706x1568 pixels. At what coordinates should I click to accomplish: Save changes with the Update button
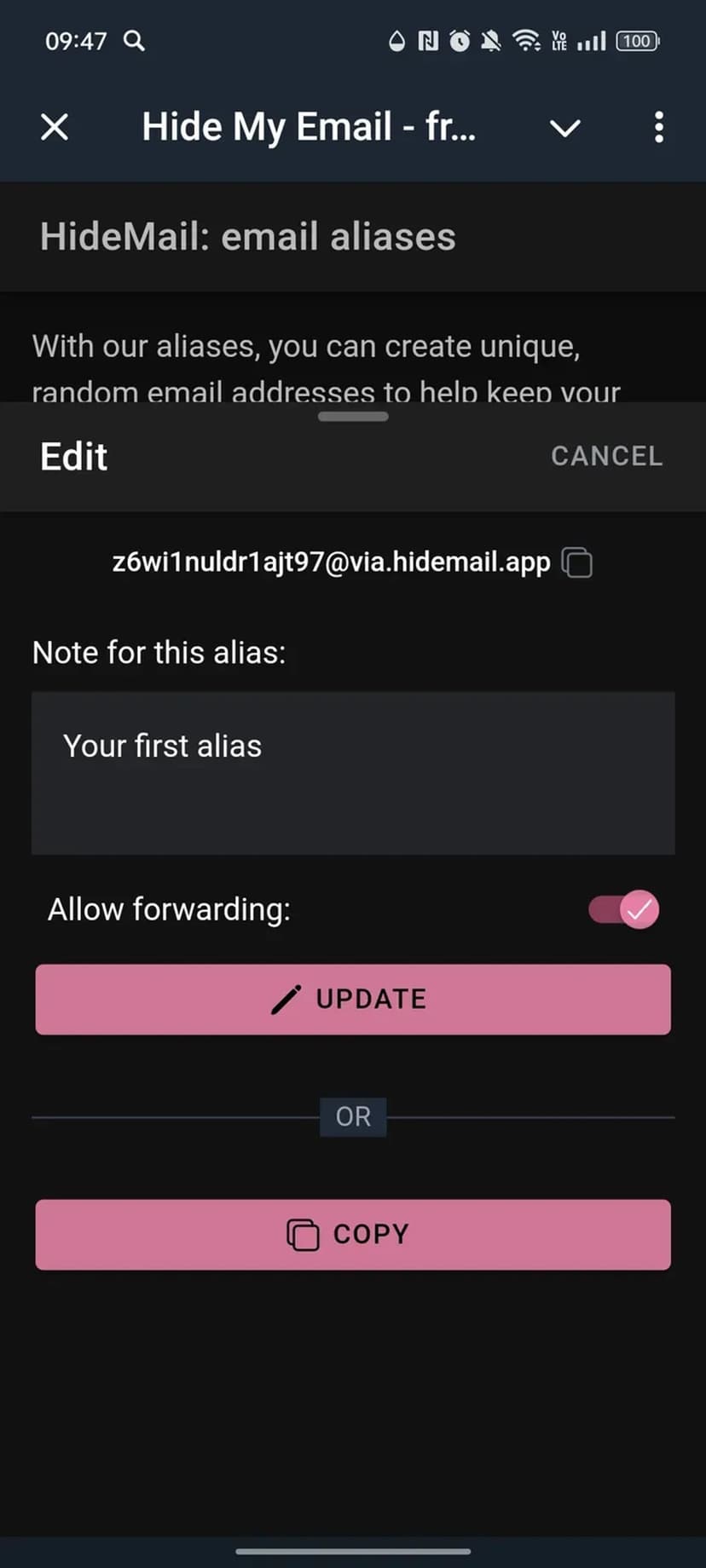[353, 999]
